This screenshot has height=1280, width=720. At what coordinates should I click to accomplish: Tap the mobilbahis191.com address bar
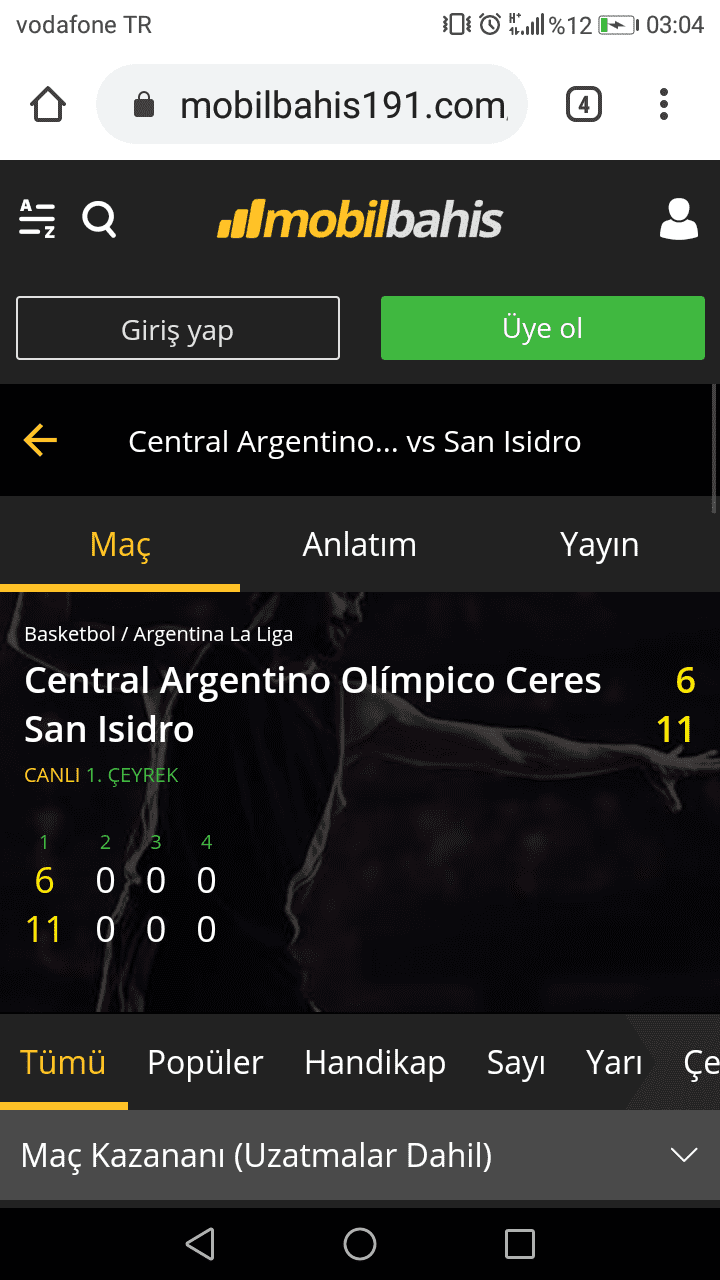[x=312, y=104]
